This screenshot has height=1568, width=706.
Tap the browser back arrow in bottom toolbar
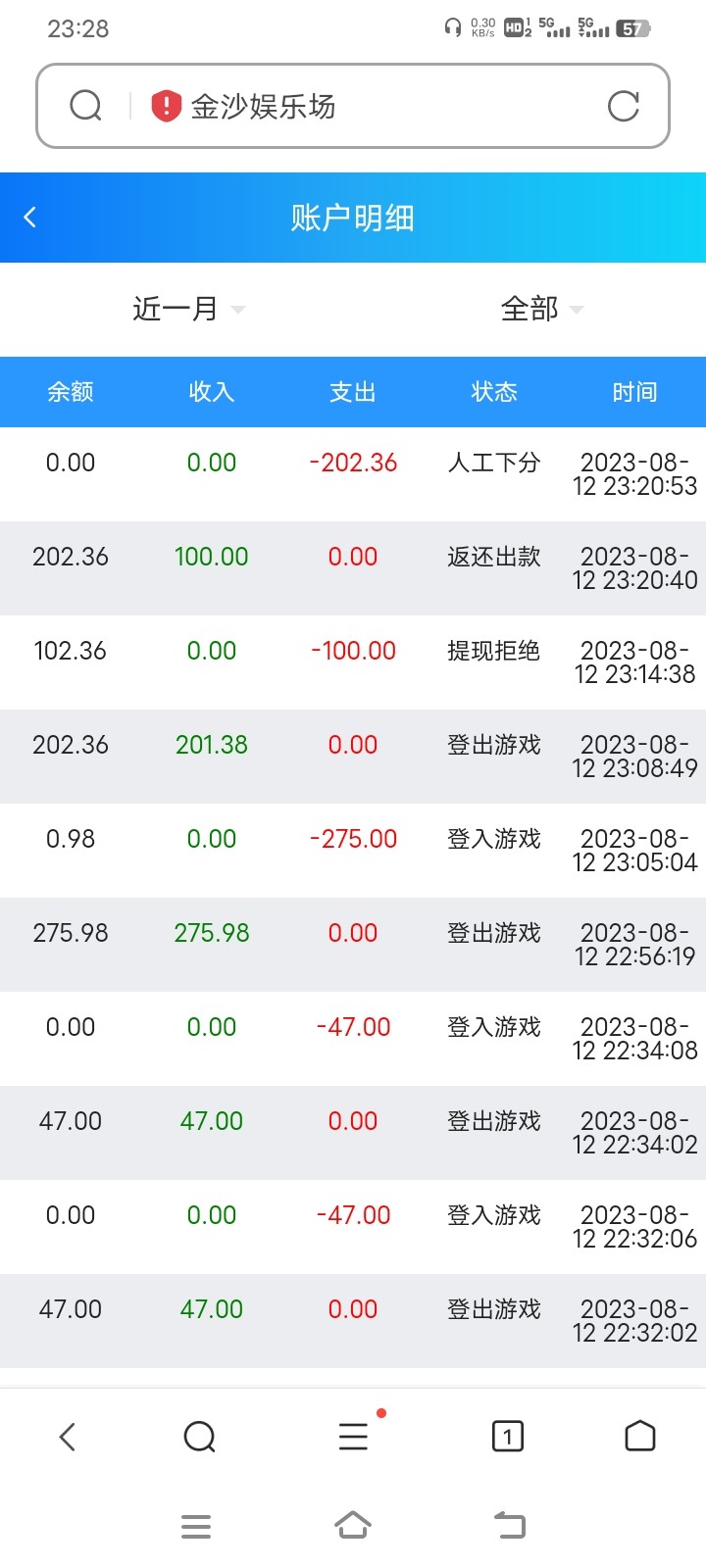coord(67,1437)
